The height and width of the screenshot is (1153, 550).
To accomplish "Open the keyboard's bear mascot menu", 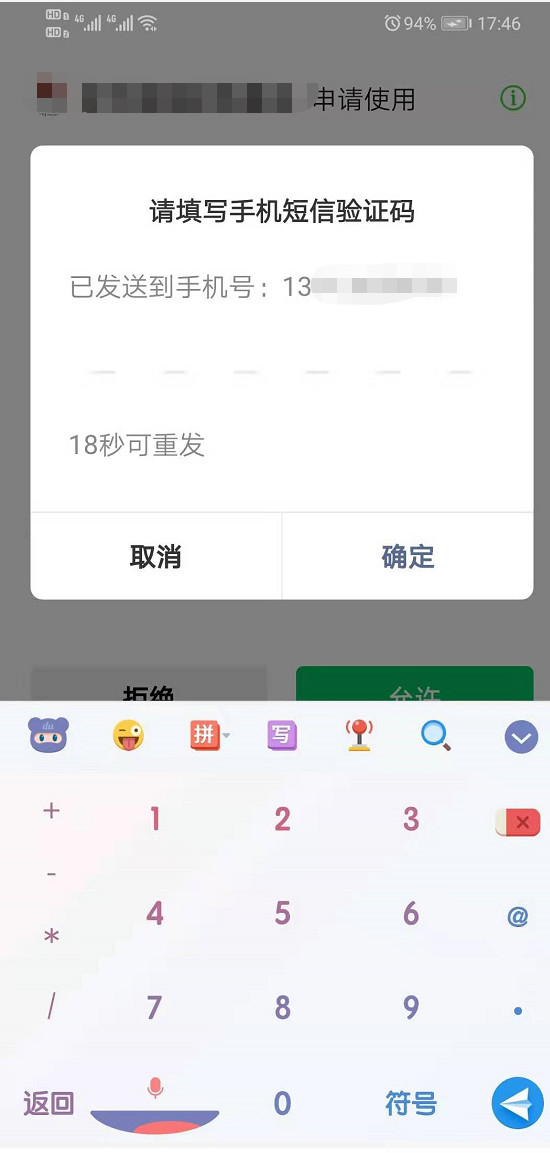I will (x=49, y=735).
